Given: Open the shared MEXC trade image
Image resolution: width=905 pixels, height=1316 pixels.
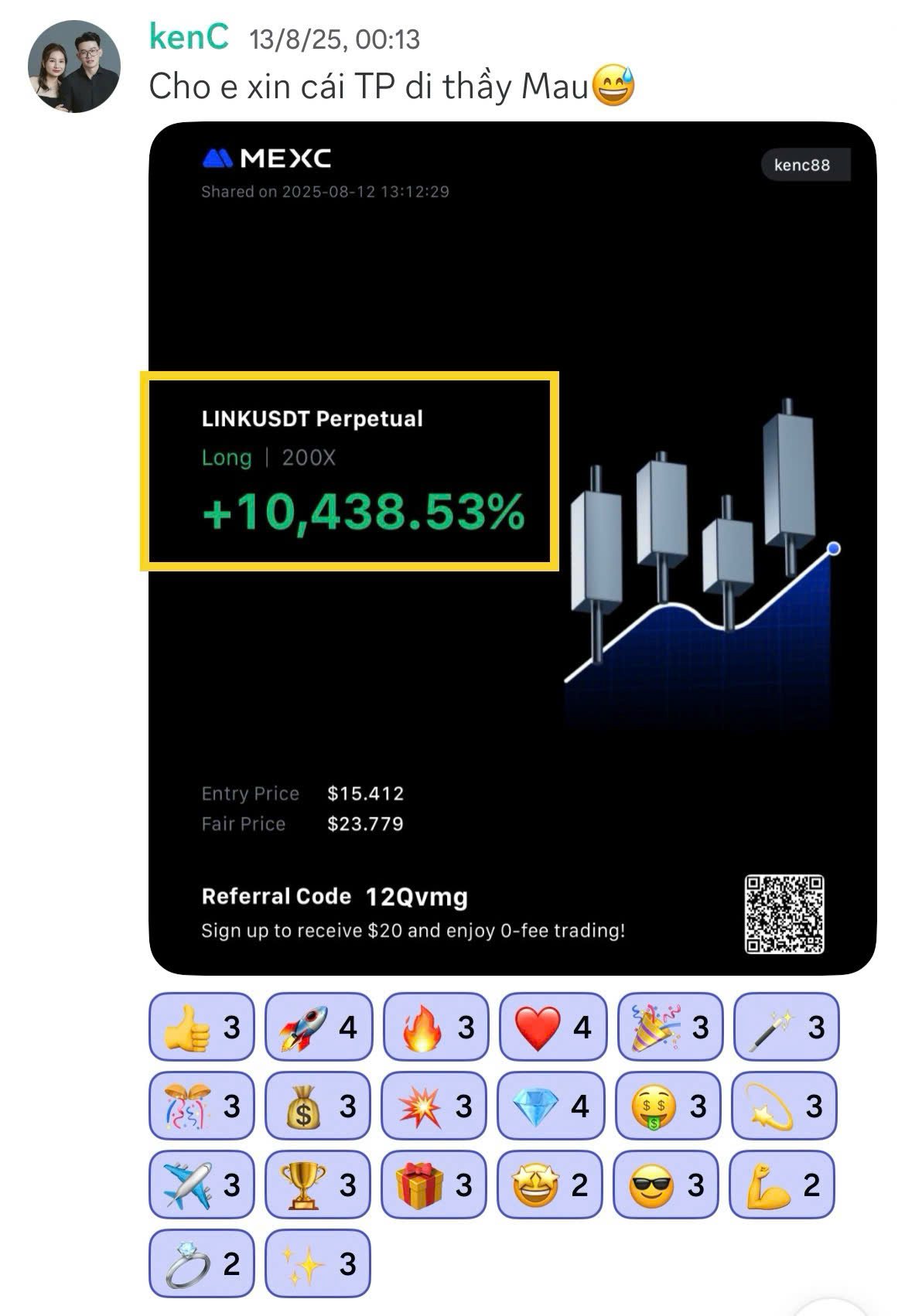Looking at the screenshot, I should point(512,547).
